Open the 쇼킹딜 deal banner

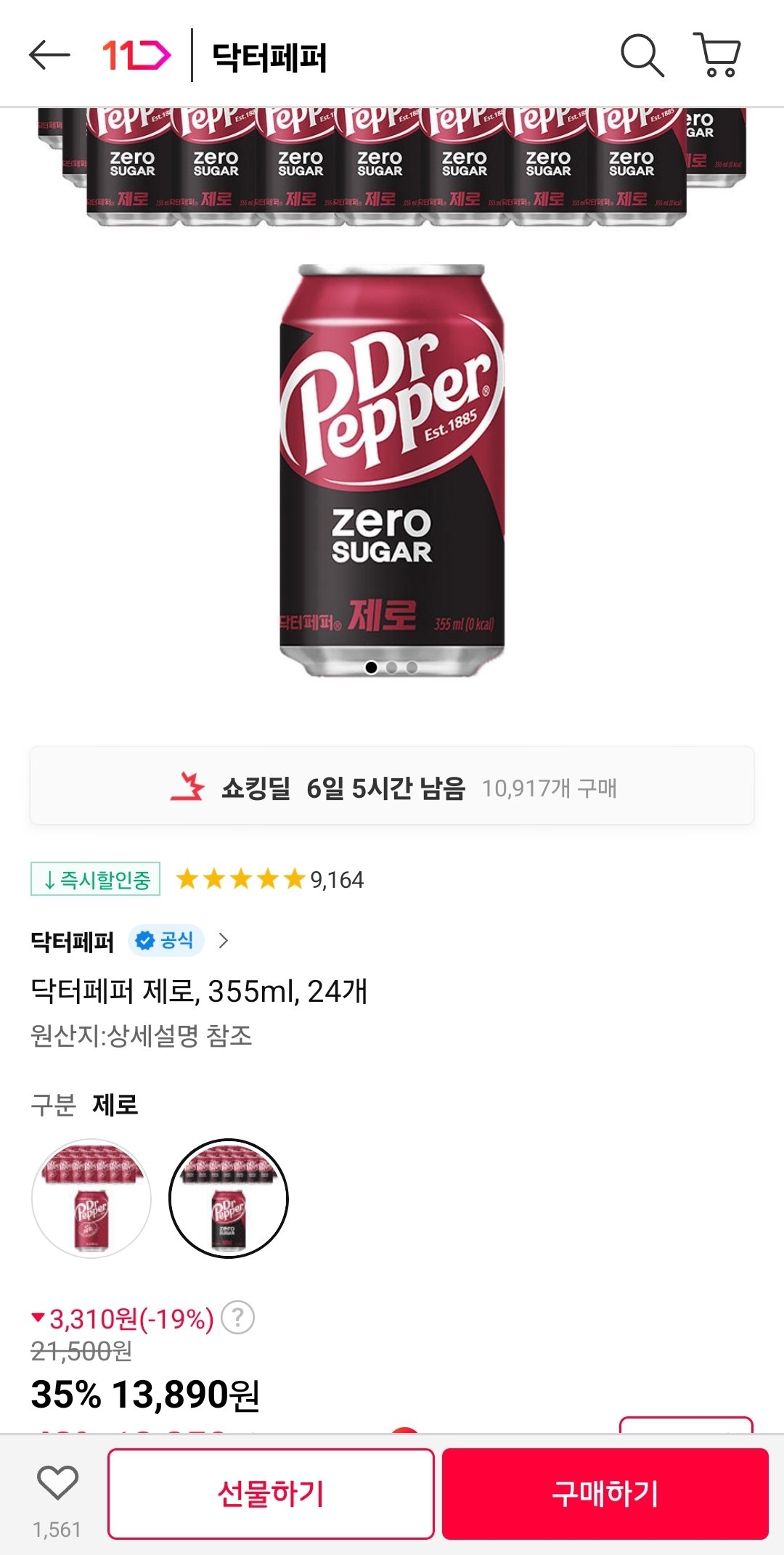[392, 787]
